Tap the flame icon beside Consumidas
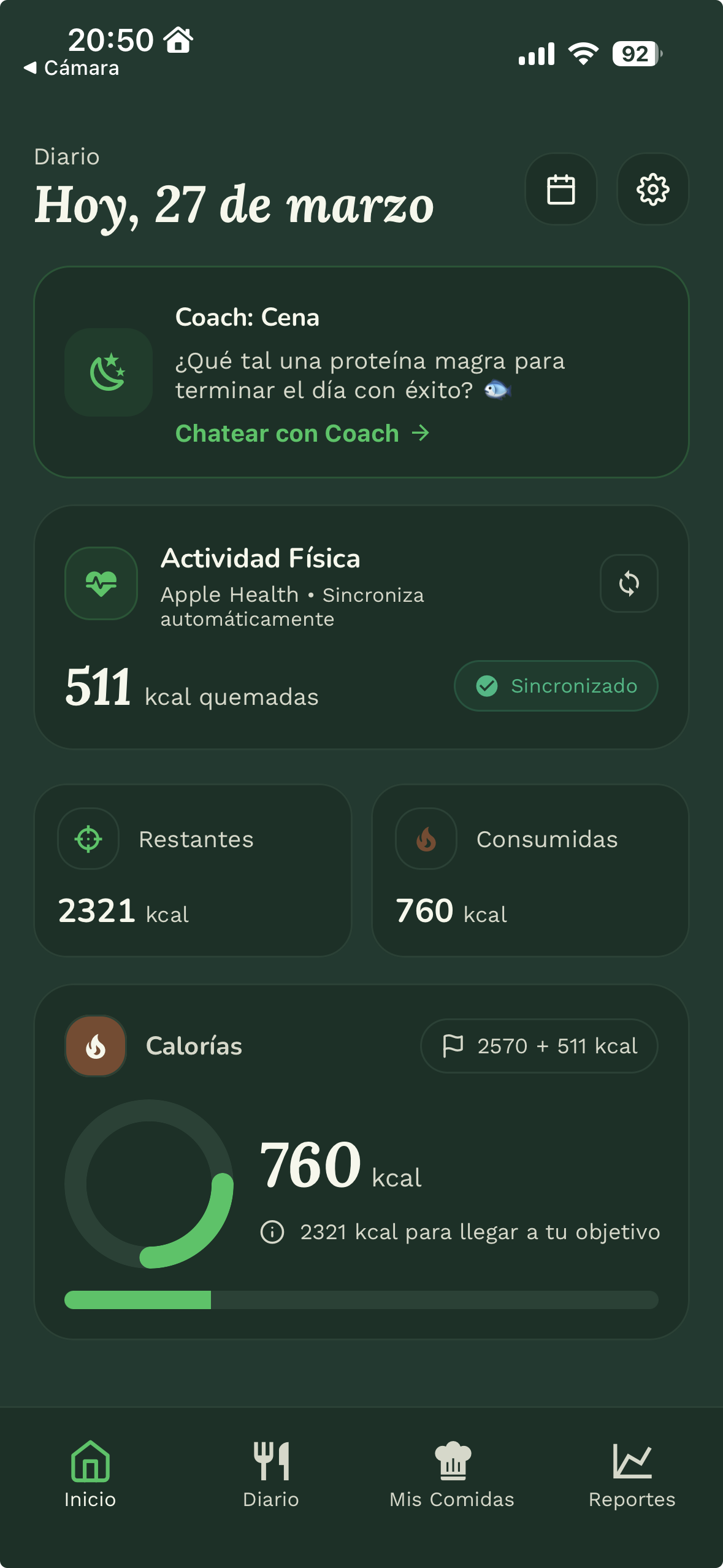This screenshot has height=1568, width=723. 426,839
